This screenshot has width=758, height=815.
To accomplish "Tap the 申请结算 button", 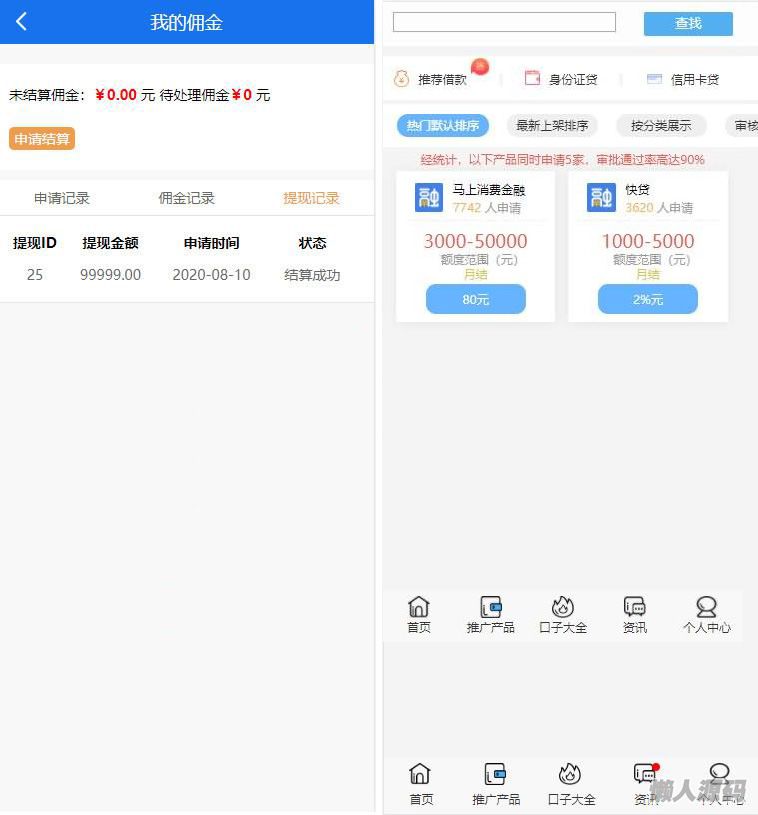I will pos(42,139).
